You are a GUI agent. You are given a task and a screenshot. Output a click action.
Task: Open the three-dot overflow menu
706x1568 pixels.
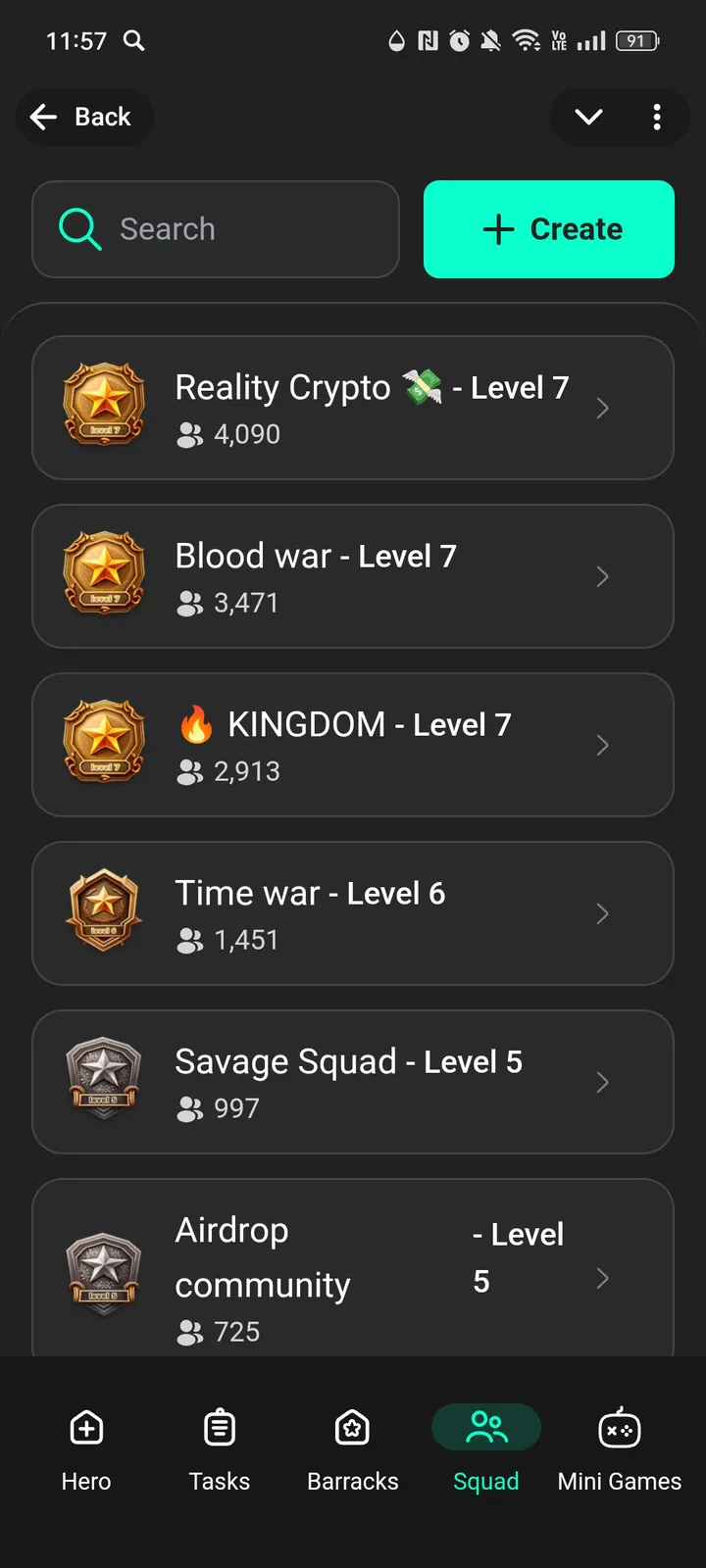(x=657, y=117)
